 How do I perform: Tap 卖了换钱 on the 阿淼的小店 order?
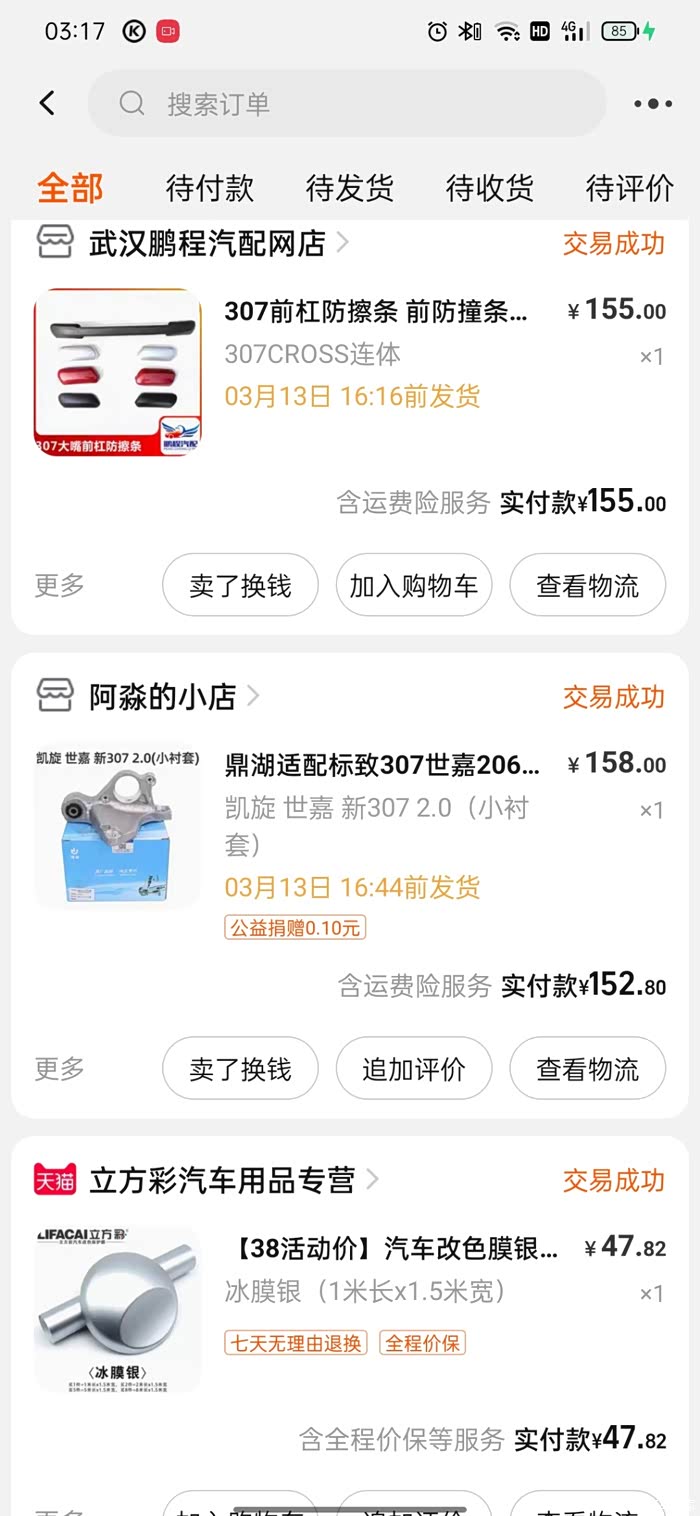240,1070
